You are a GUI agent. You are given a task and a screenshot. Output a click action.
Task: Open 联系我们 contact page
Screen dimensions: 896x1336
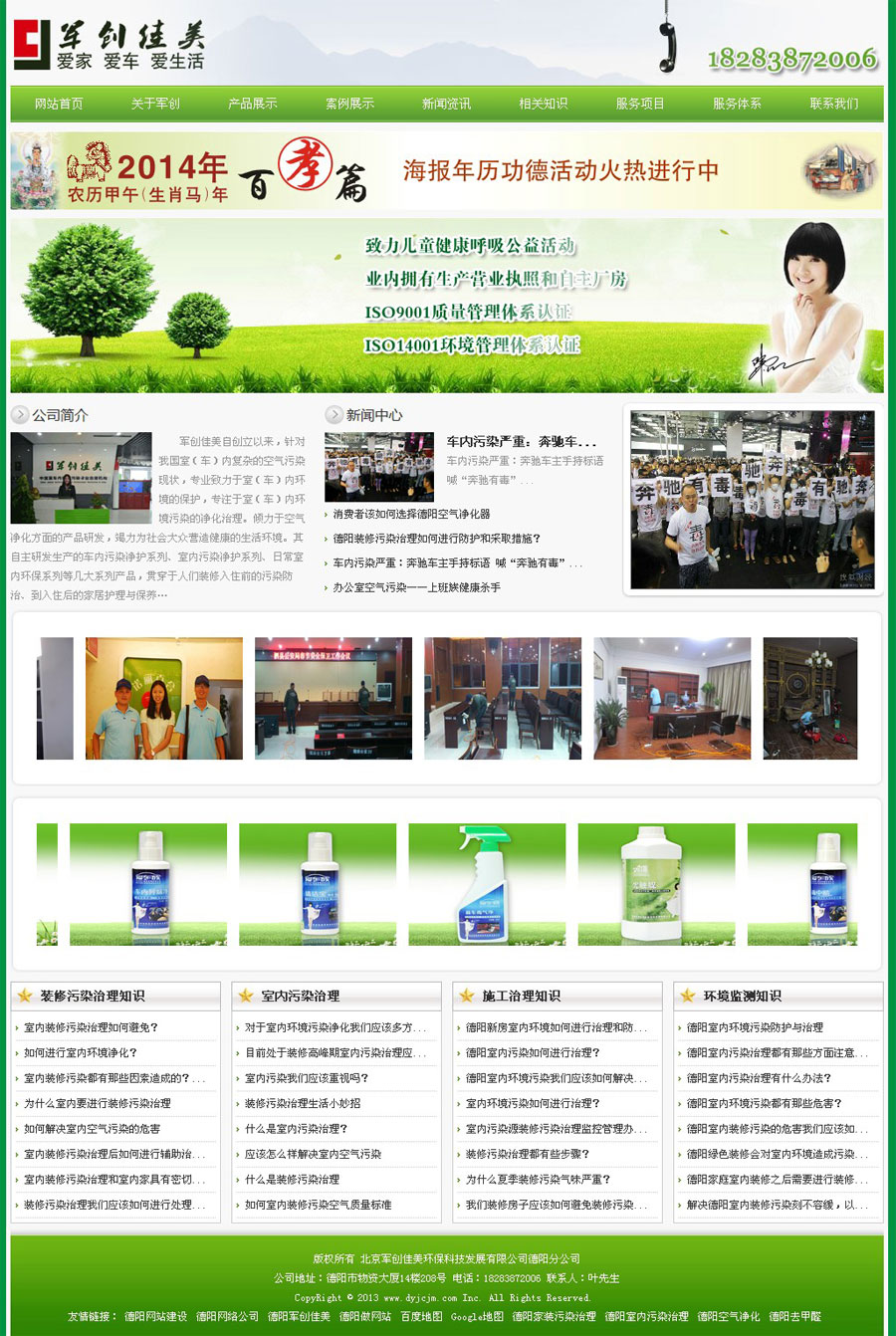pyautogui.click(x=833, y=104)
